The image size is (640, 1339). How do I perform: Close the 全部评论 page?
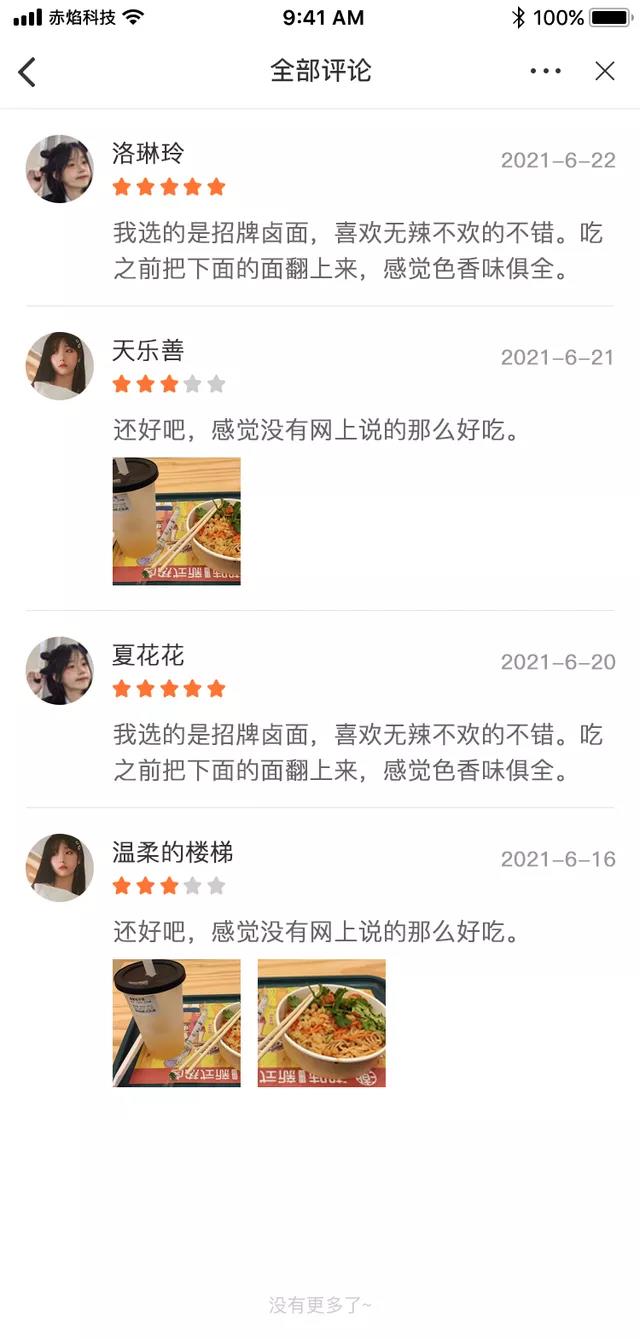coord(605,71)
